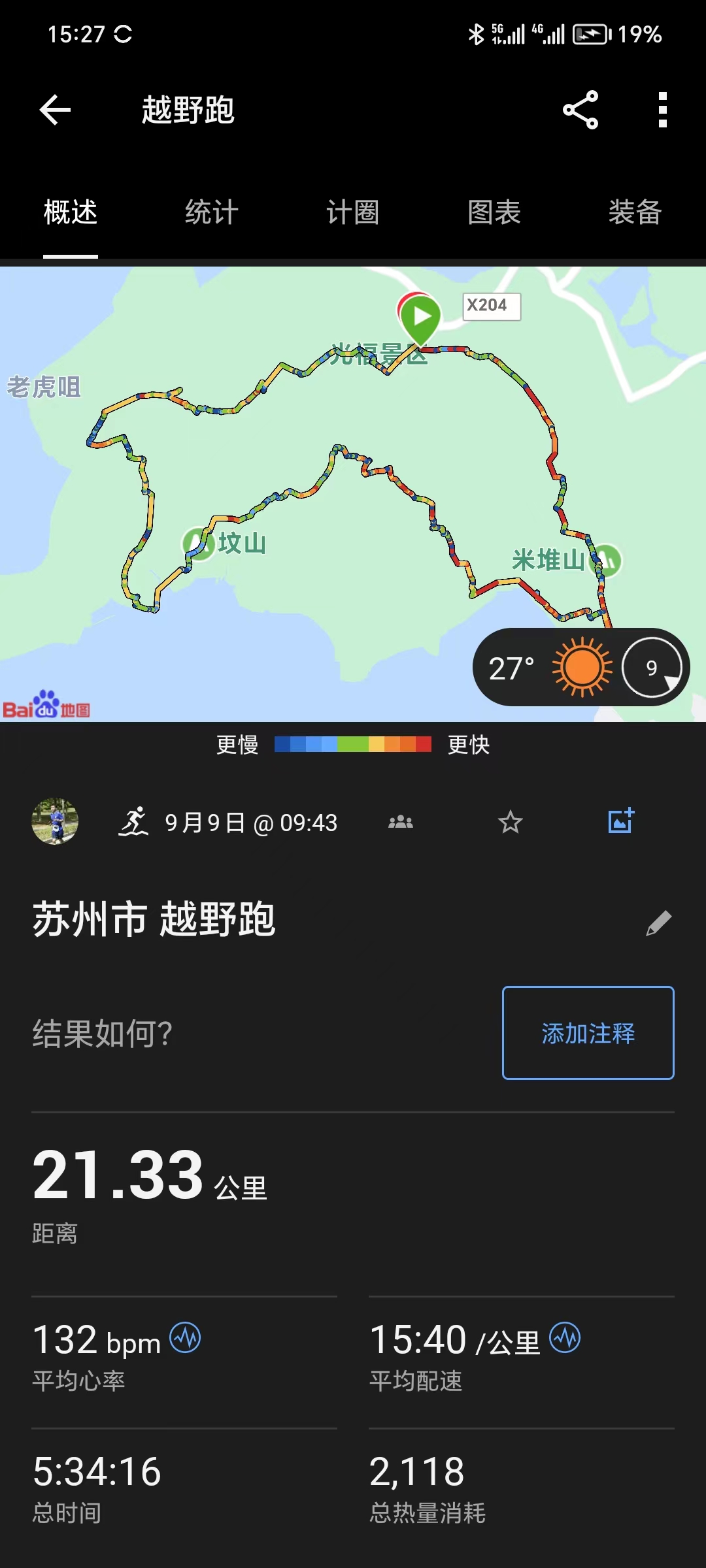Screen dimensions: 706x1568
Task: Mark activity as favorite with star
Action: [x=511, y=822]
